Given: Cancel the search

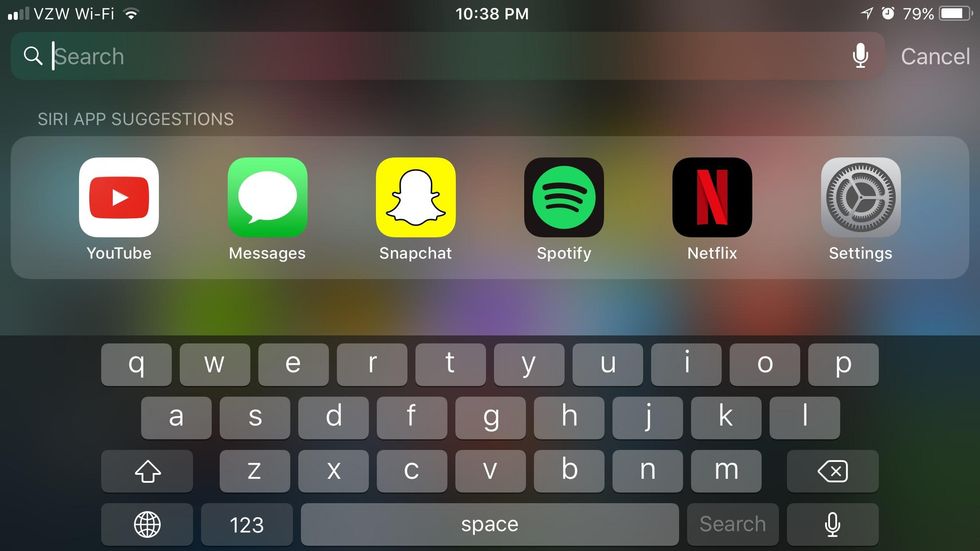Looking at the screenshot, I should point(934,56).
